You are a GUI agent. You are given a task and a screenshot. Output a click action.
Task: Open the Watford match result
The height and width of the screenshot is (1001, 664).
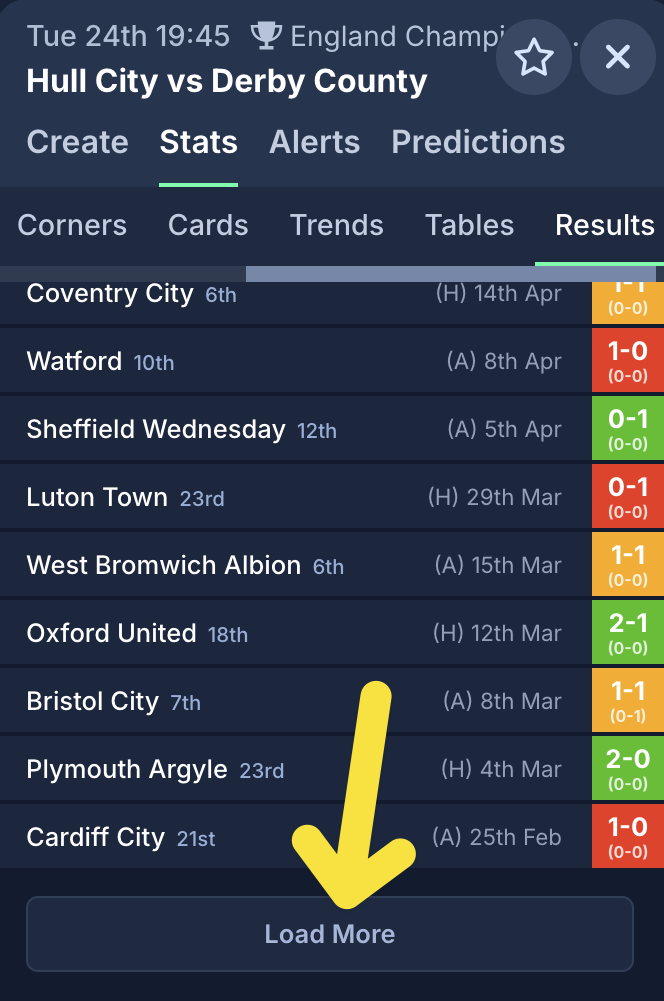pos(300,361)
